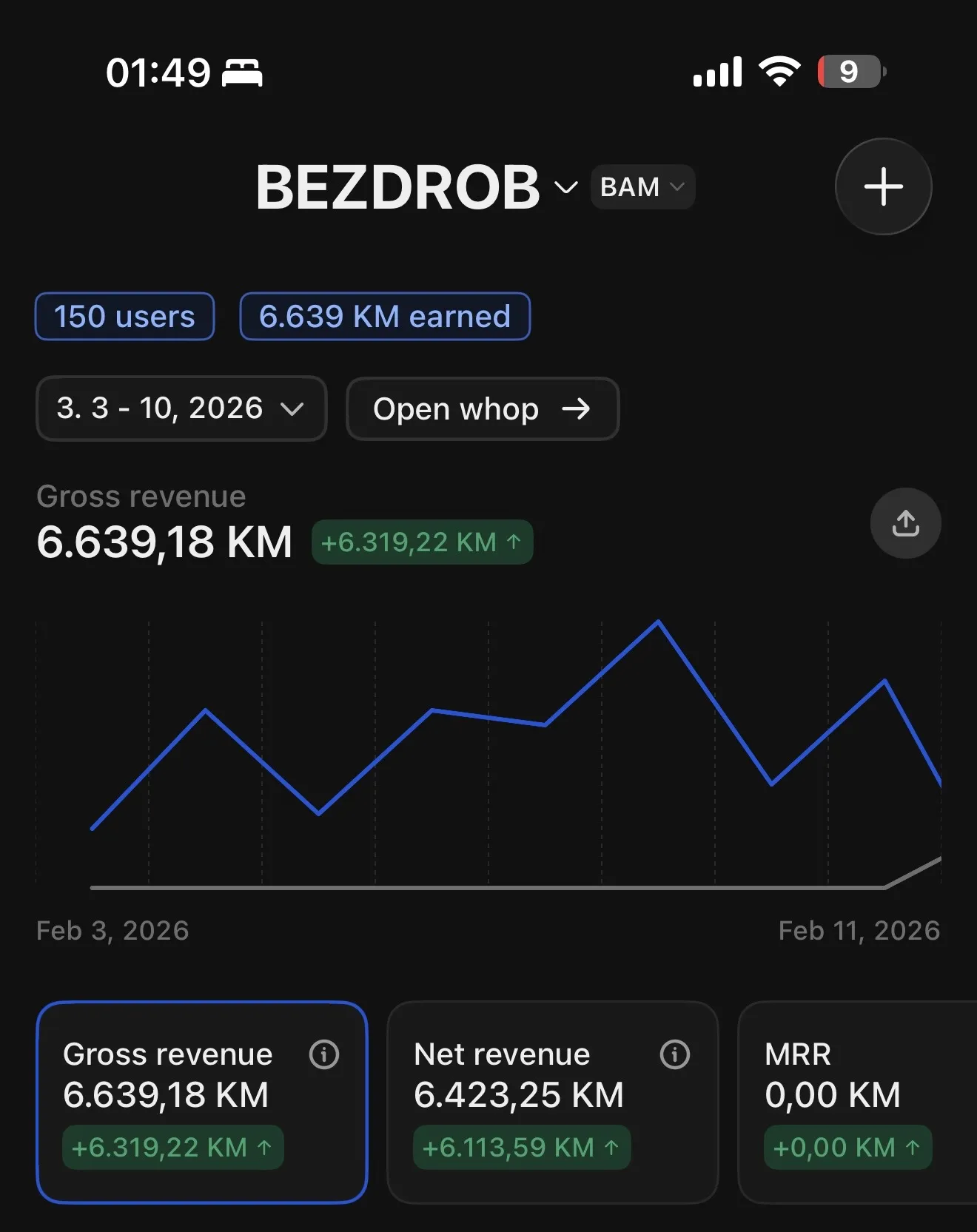Click the Open whop button
The height and width of the screenshot is (1232, 977).
click(x=481, y=409)
